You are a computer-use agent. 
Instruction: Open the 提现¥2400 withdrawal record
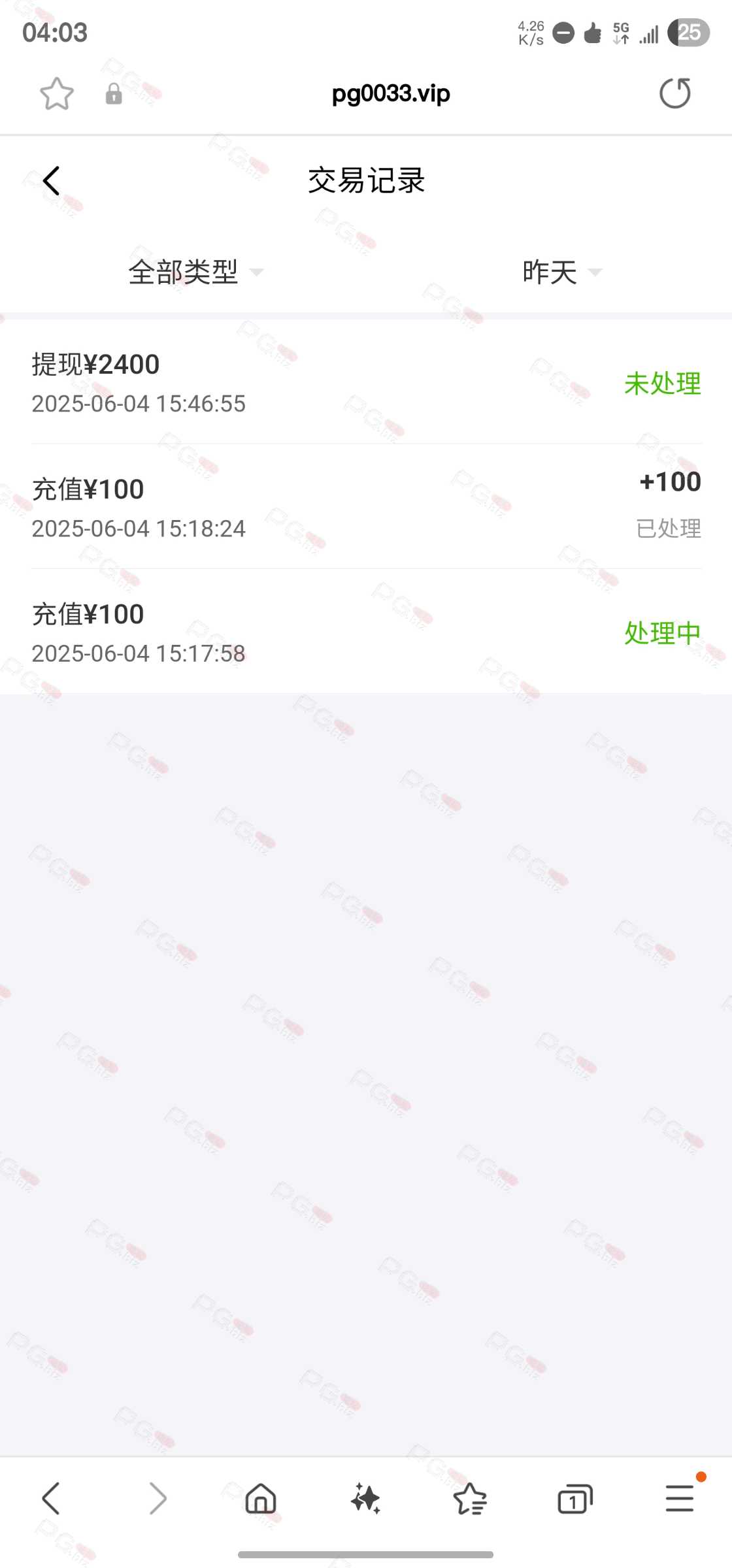pyautogui.click(x=366, y=383)
